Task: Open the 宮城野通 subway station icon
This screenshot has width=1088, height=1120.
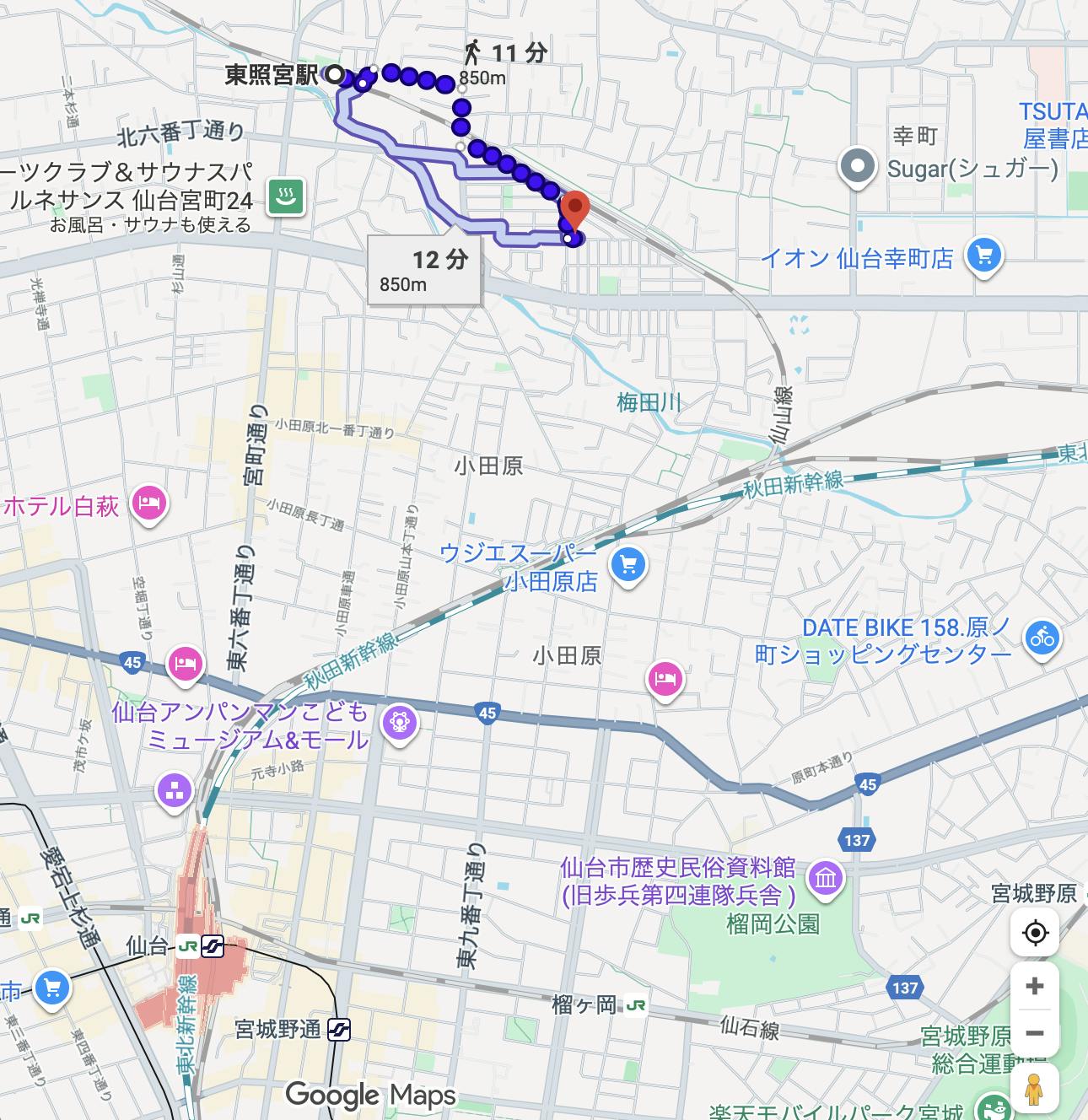Action: pos(339,1029)
